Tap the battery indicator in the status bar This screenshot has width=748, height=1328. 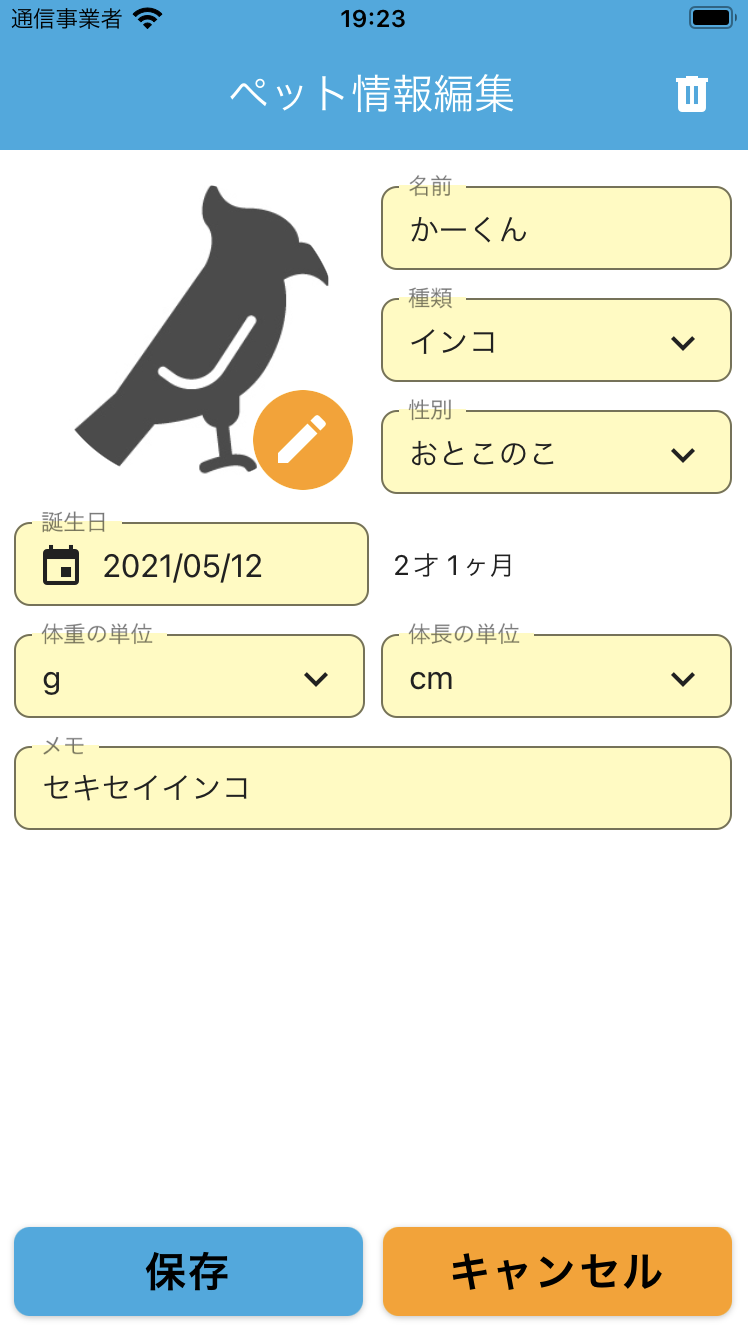pyautogui.click(x=712, y=16)
